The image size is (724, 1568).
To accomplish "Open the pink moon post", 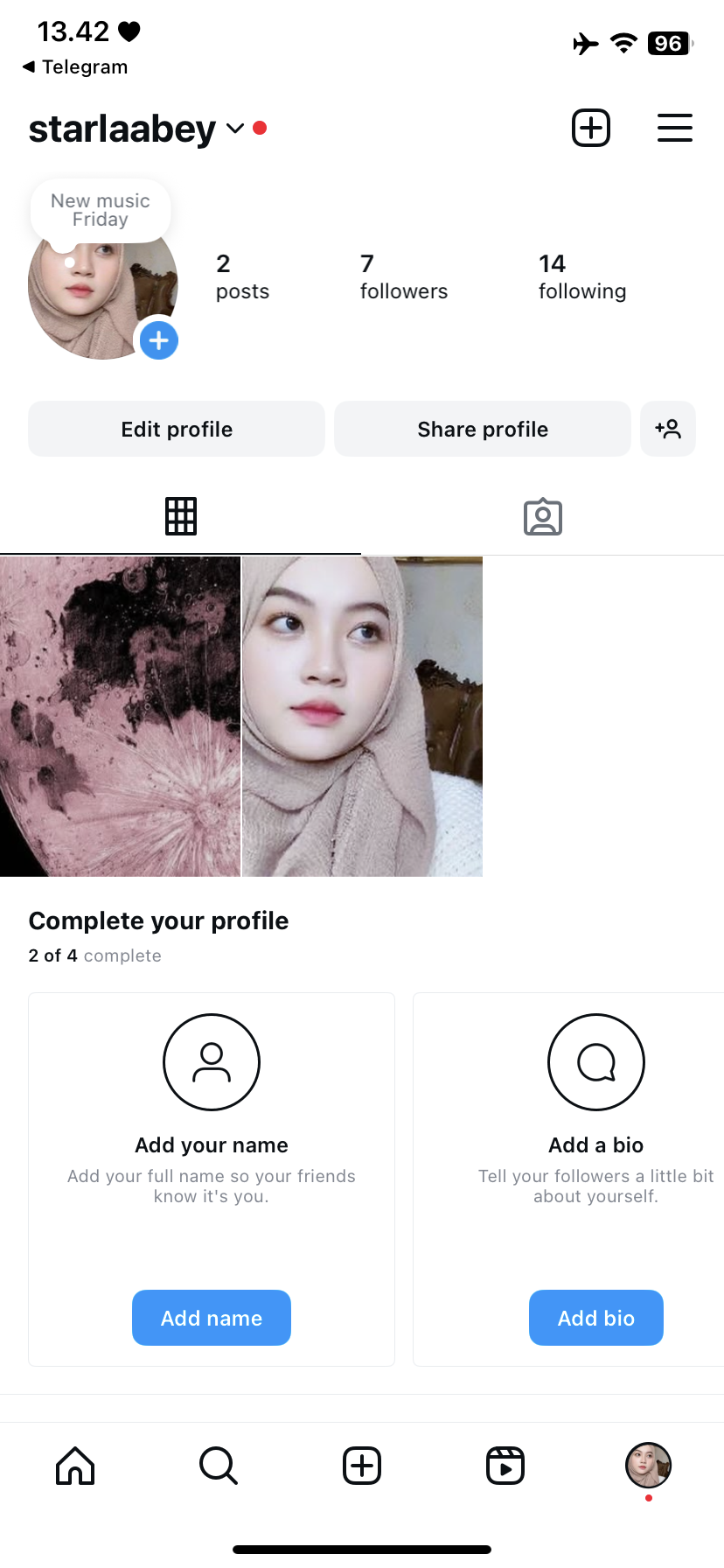I will click(x=120, y=717).
